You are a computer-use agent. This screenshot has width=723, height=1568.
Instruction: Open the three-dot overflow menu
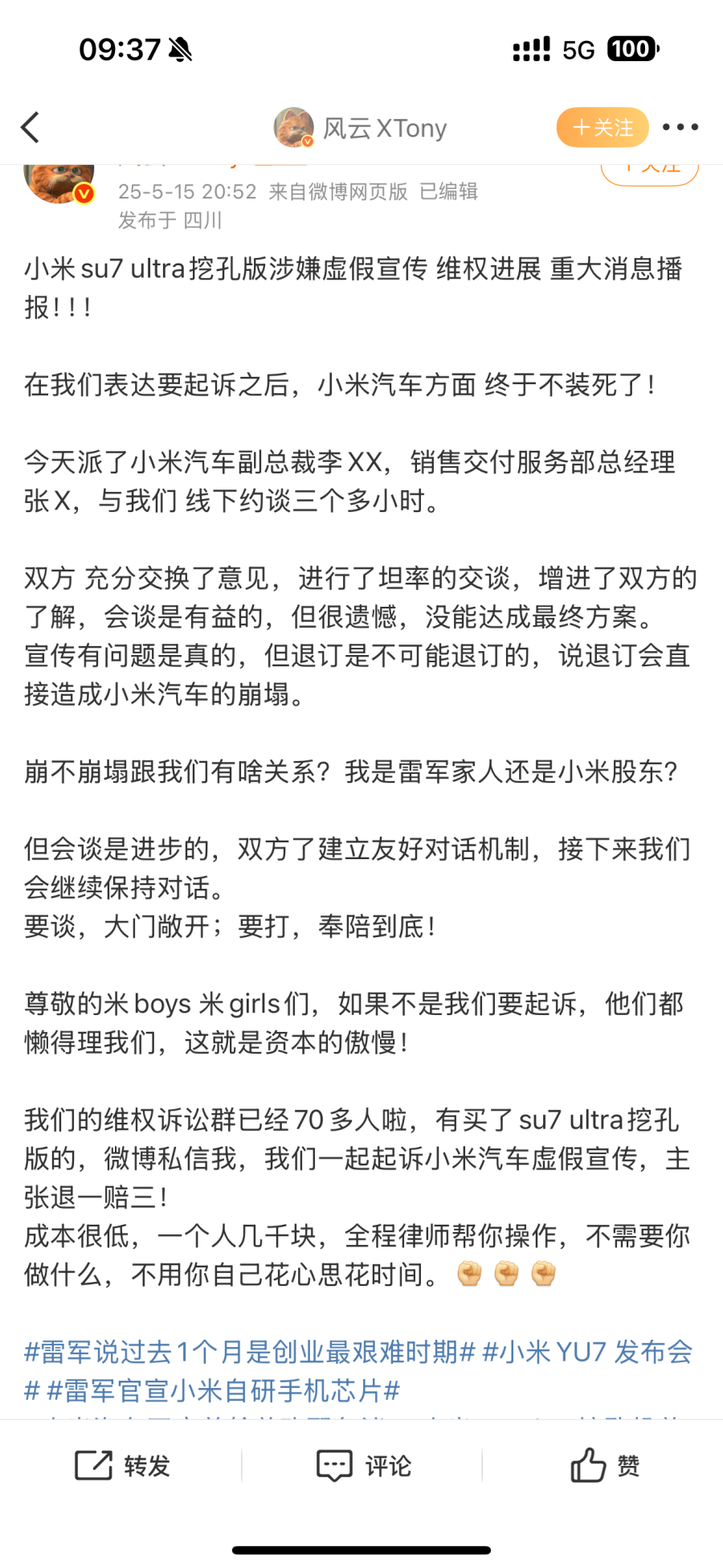click(680, 127)
